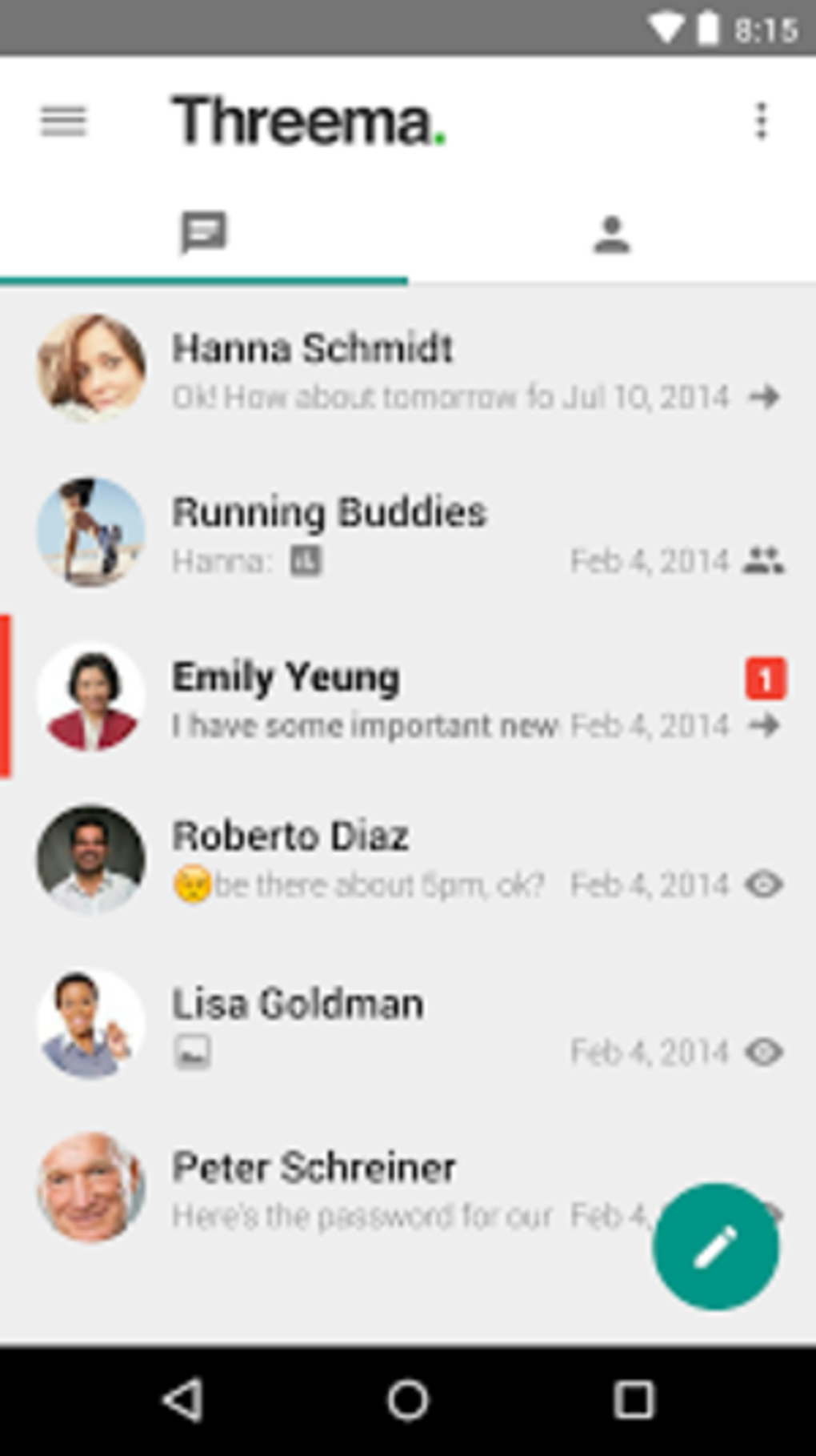Screen dimensions: 816x1456
Task: Tap the delivered arrow on Emily Yeung's chat
Action: (766, 726)
